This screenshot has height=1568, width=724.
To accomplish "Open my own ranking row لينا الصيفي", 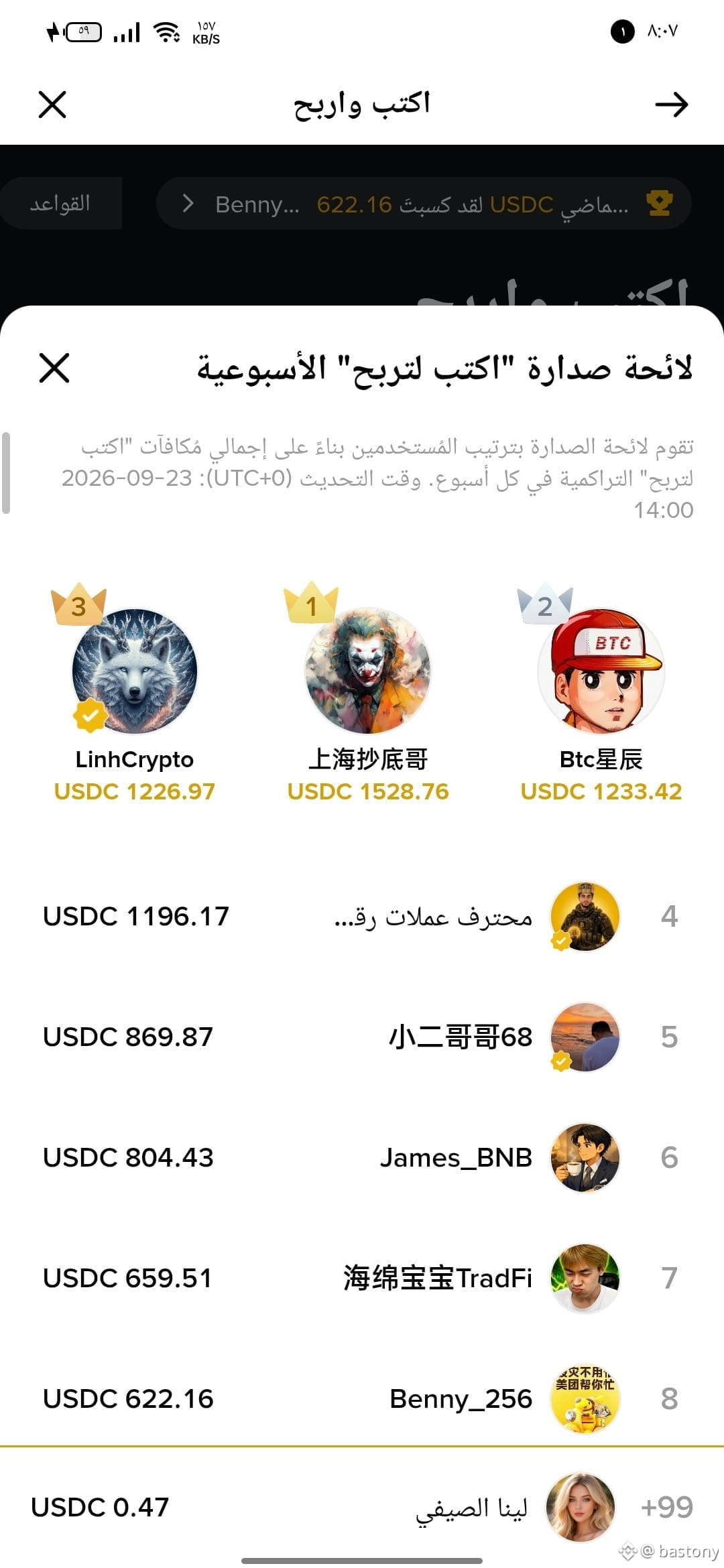I will (x=362, y=1507).
